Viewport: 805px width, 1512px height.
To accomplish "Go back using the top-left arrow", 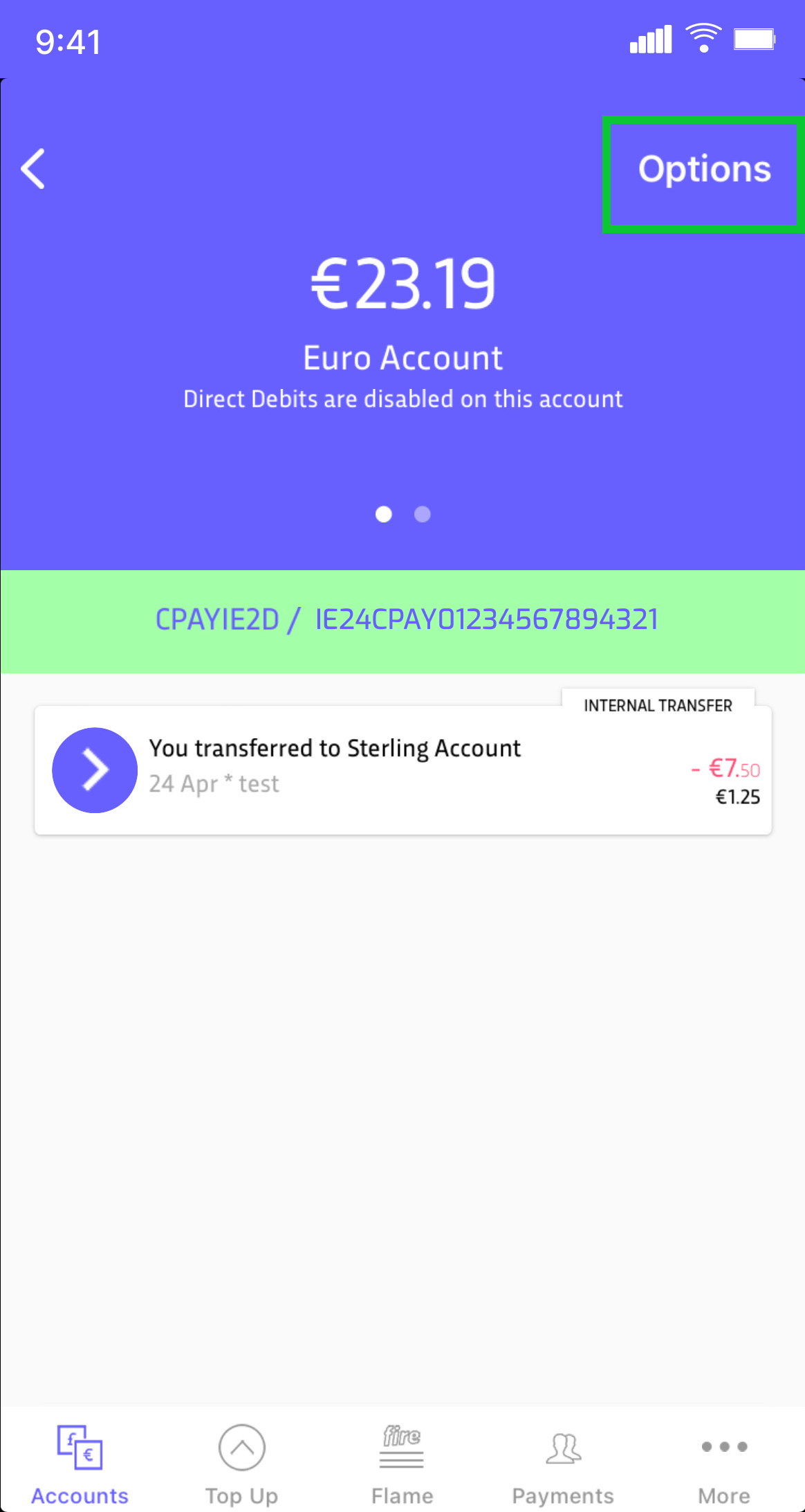I will [x=33, y=169].
